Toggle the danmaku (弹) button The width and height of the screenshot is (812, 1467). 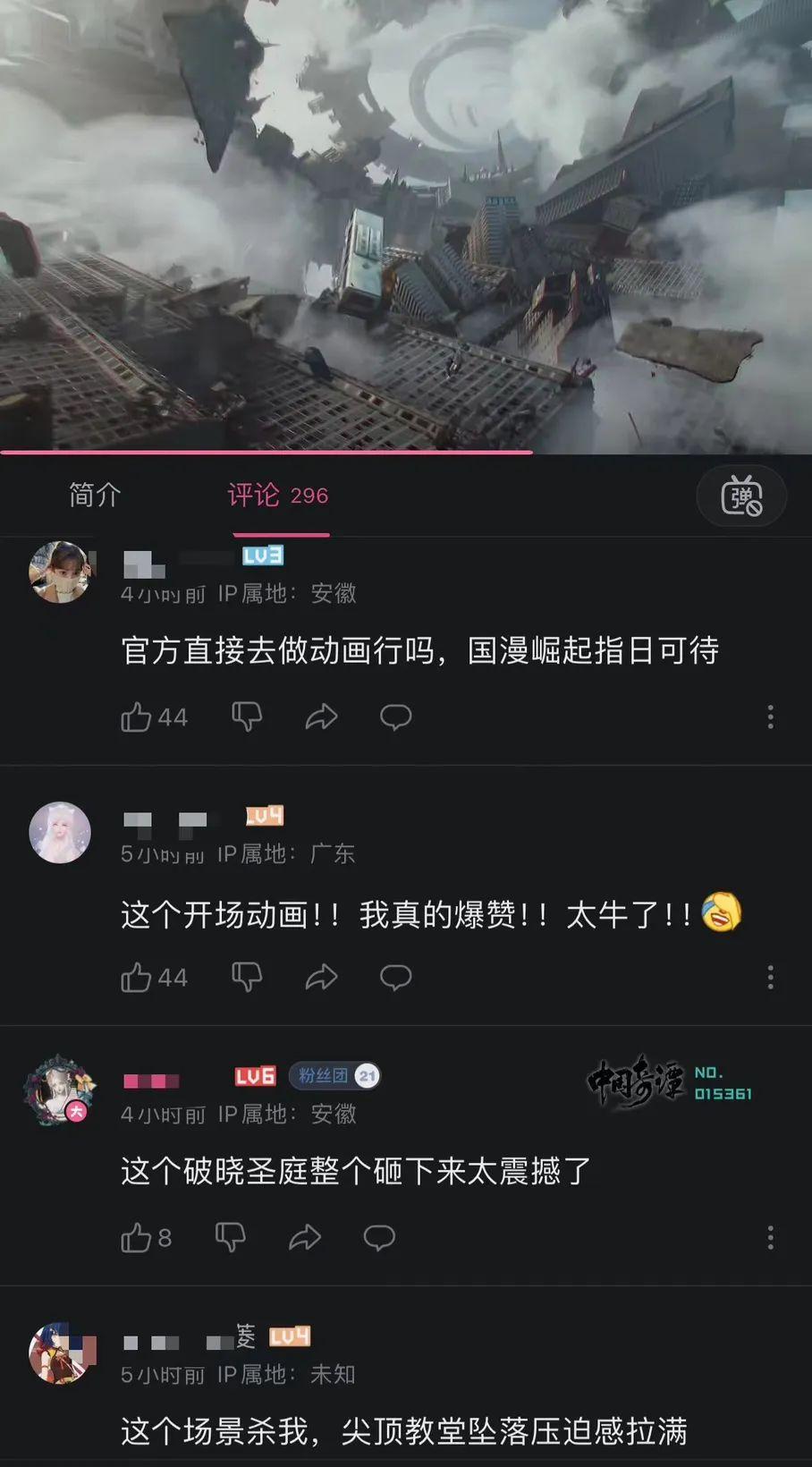pyautogui.click(x=741, y=496)
